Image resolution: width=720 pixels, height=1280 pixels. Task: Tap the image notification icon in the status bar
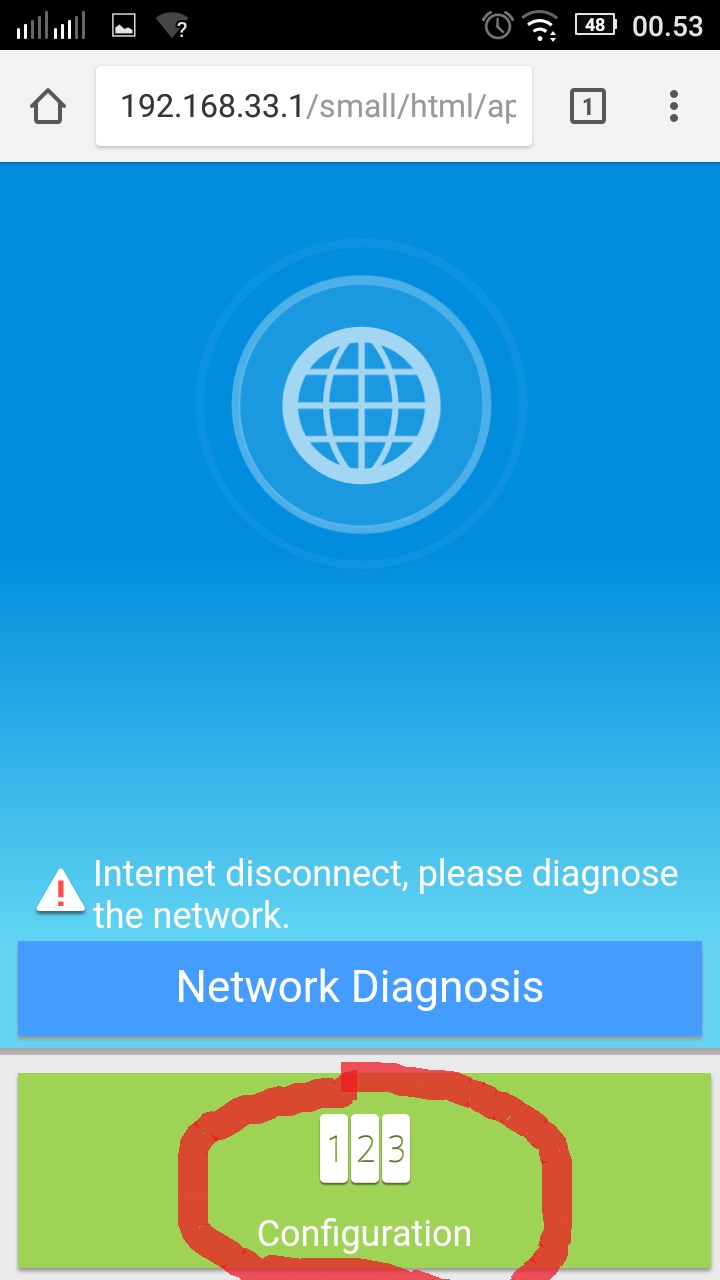coord(123,26)
